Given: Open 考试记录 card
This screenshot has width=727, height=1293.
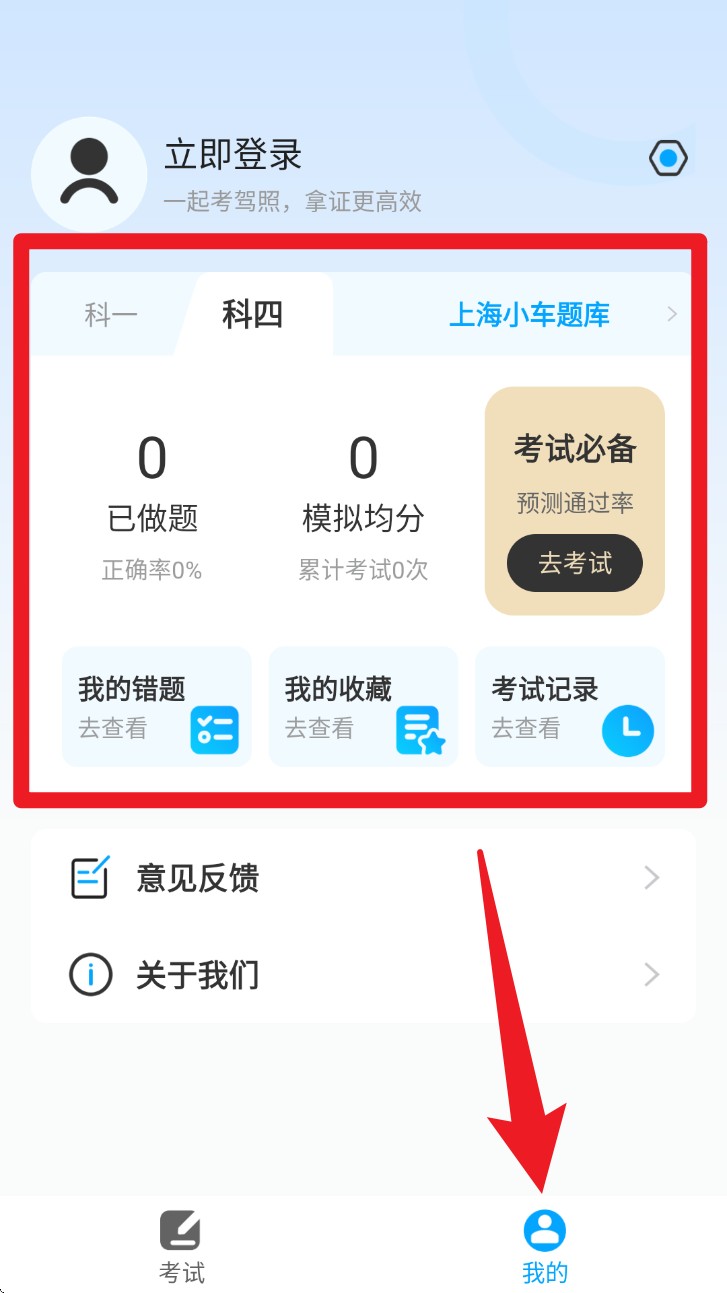Looking at the screenshot, I should click(x=570, y=707).
